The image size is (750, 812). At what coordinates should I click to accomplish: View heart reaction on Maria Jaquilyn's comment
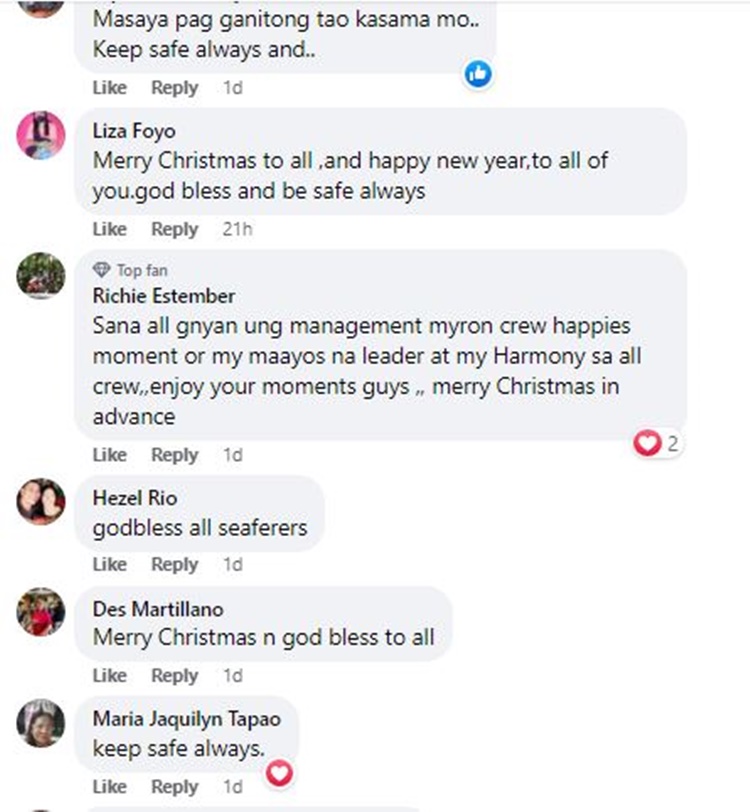point(281,772)
